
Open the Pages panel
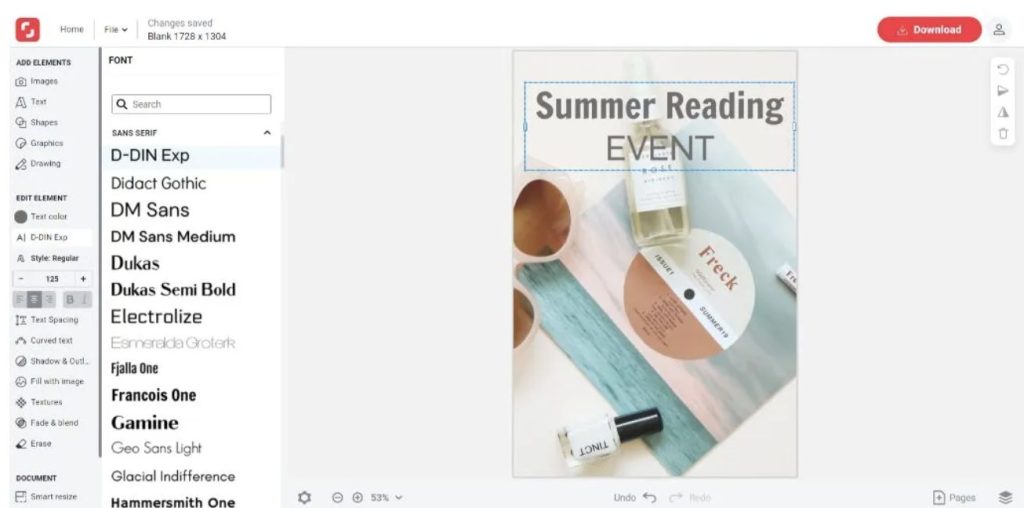pos(953,497)
